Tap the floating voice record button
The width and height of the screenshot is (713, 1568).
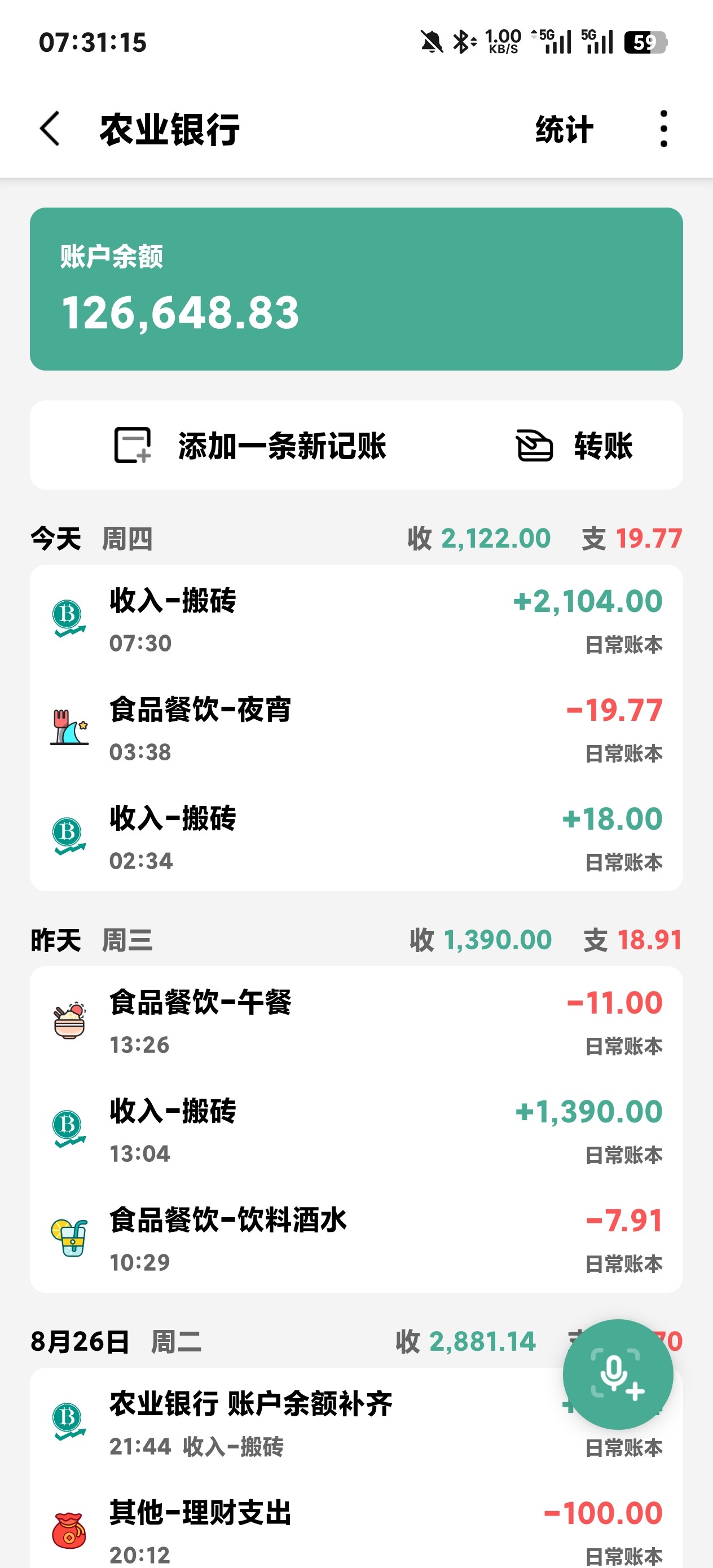pos(618,1375)
